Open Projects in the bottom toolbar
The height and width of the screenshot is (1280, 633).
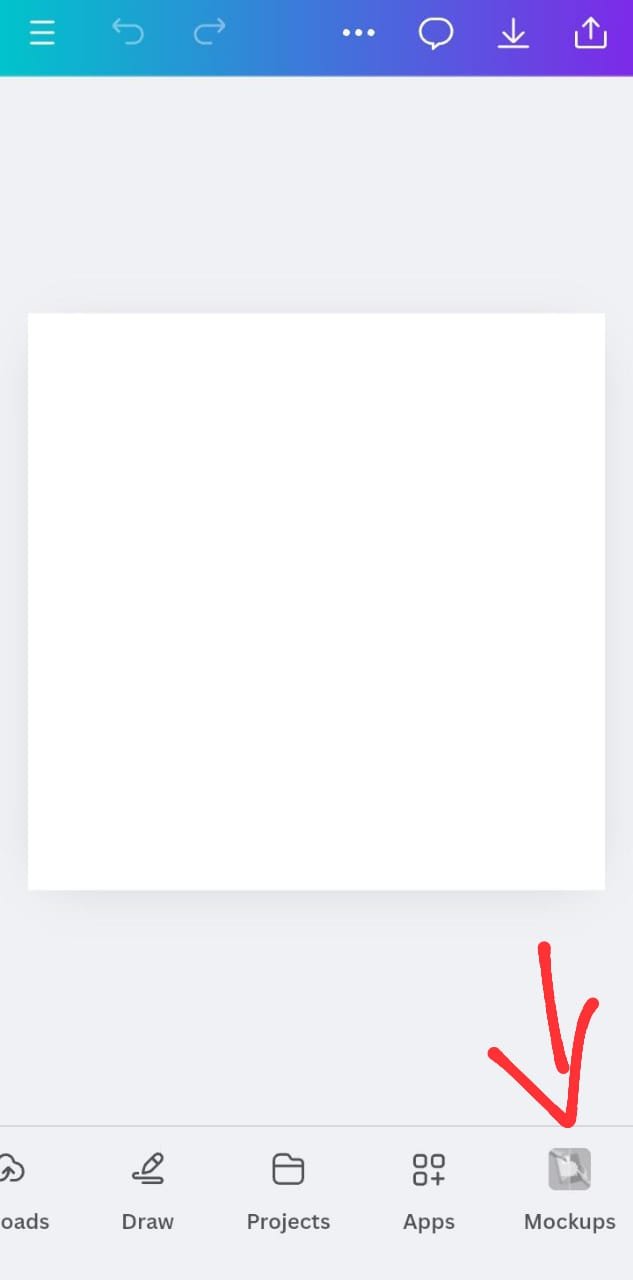point(288,1191)
